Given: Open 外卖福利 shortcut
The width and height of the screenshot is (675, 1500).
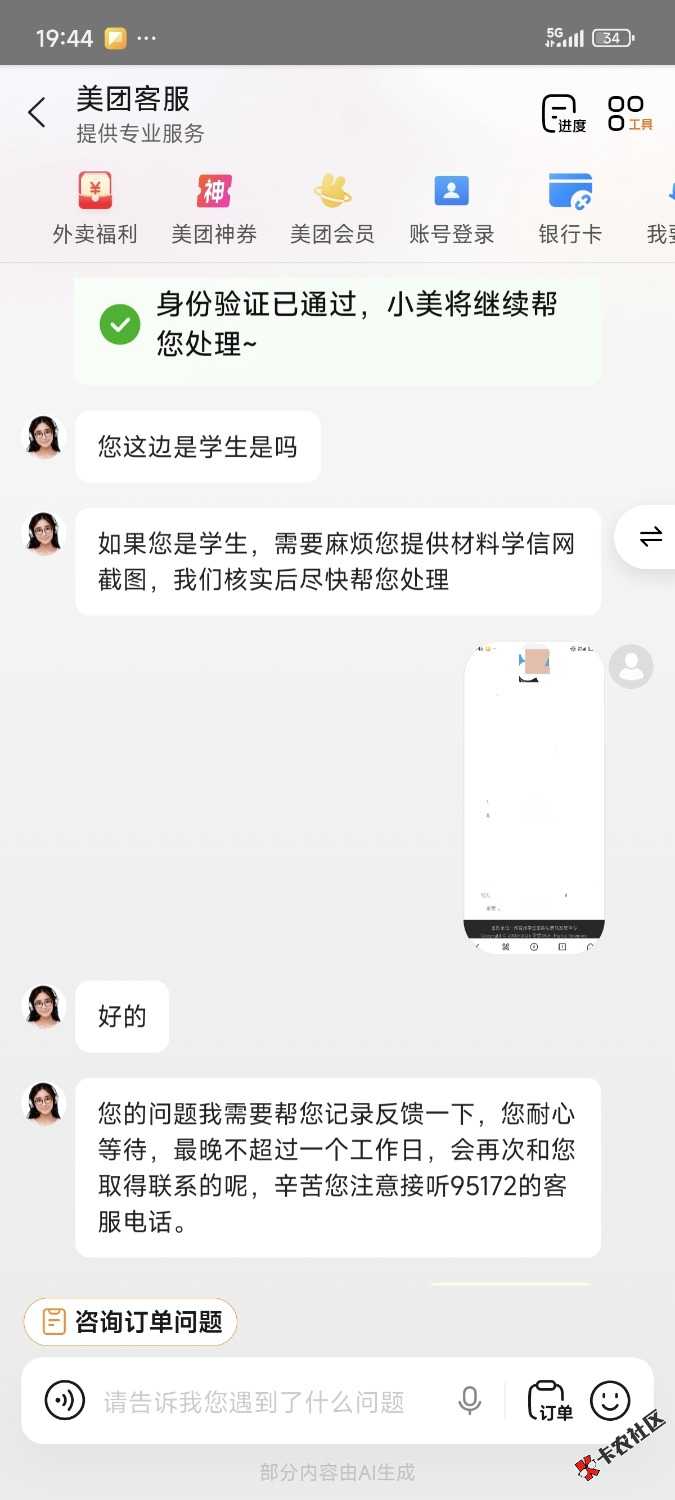Looking at the screenshot, I should point(95,208).
